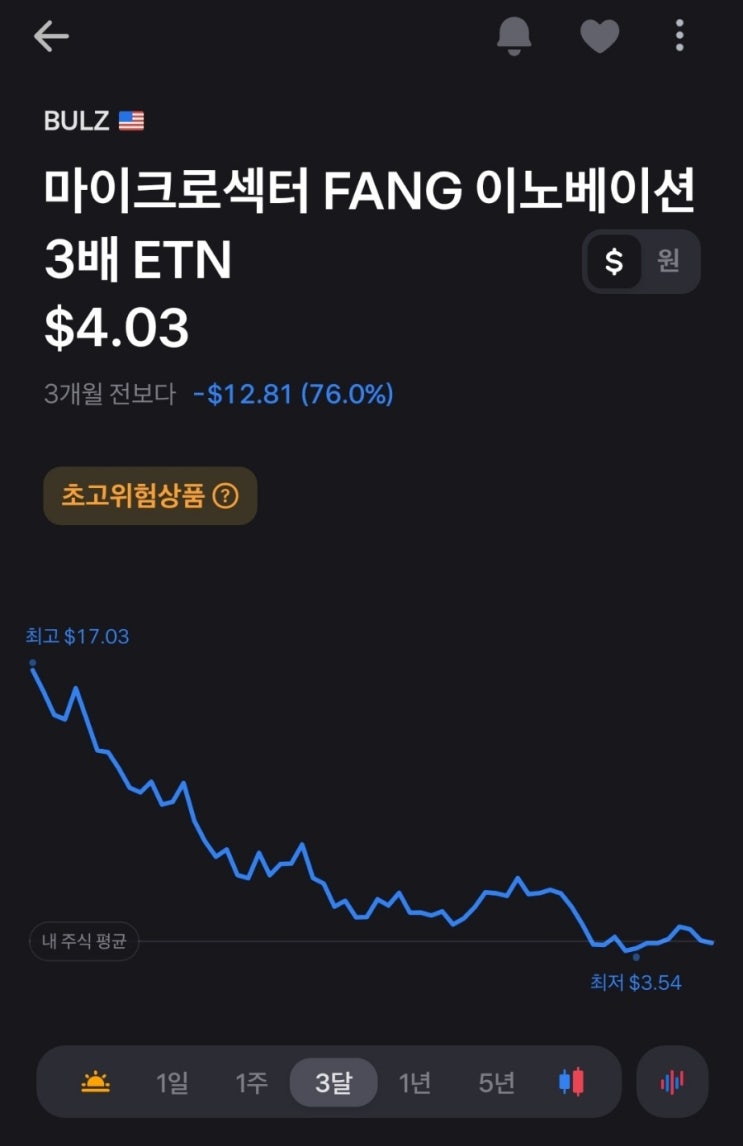The width and height of the screenshot is (743, 1146).
Task: Tap the sunrise pre-market icon
Action: coord(95,1081)
